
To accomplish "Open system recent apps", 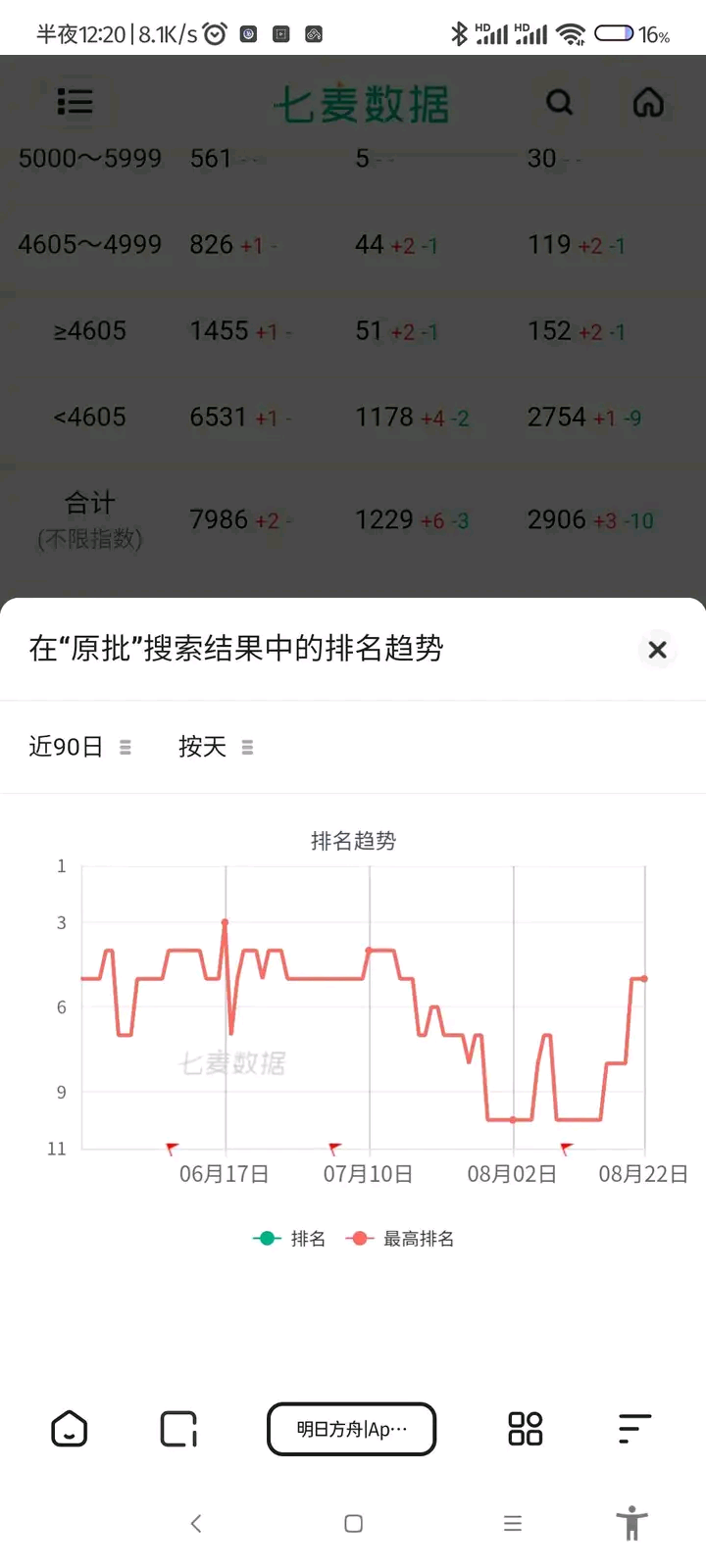I will [512, 1523].
